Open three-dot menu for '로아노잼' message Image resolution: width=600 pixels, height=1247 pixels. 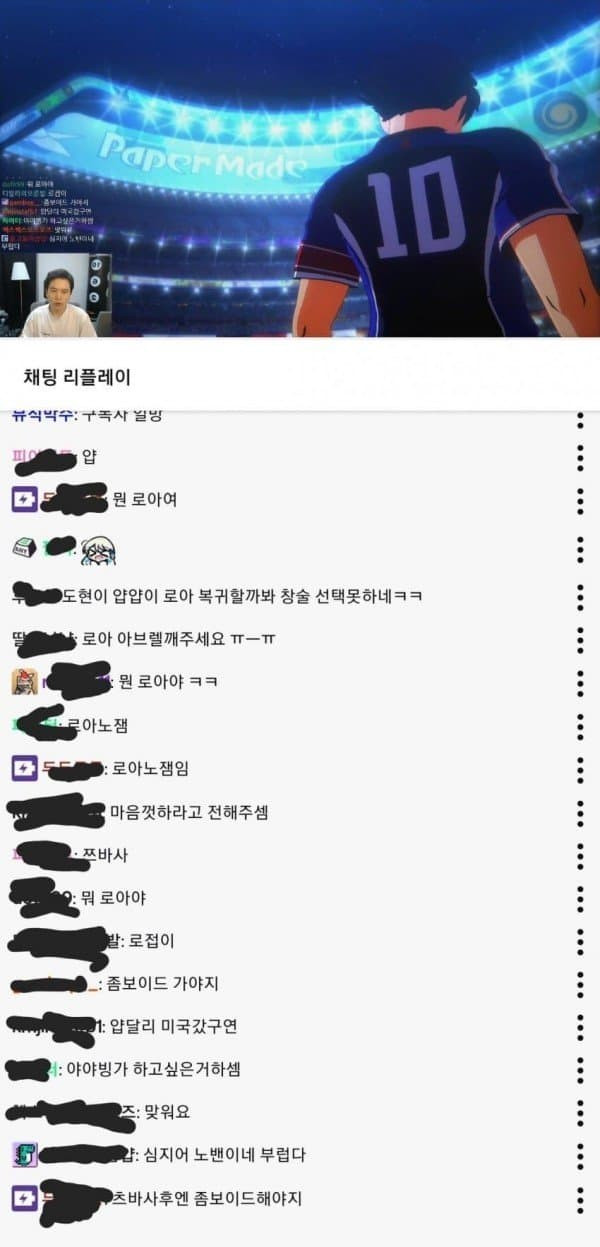coord(580,725)
